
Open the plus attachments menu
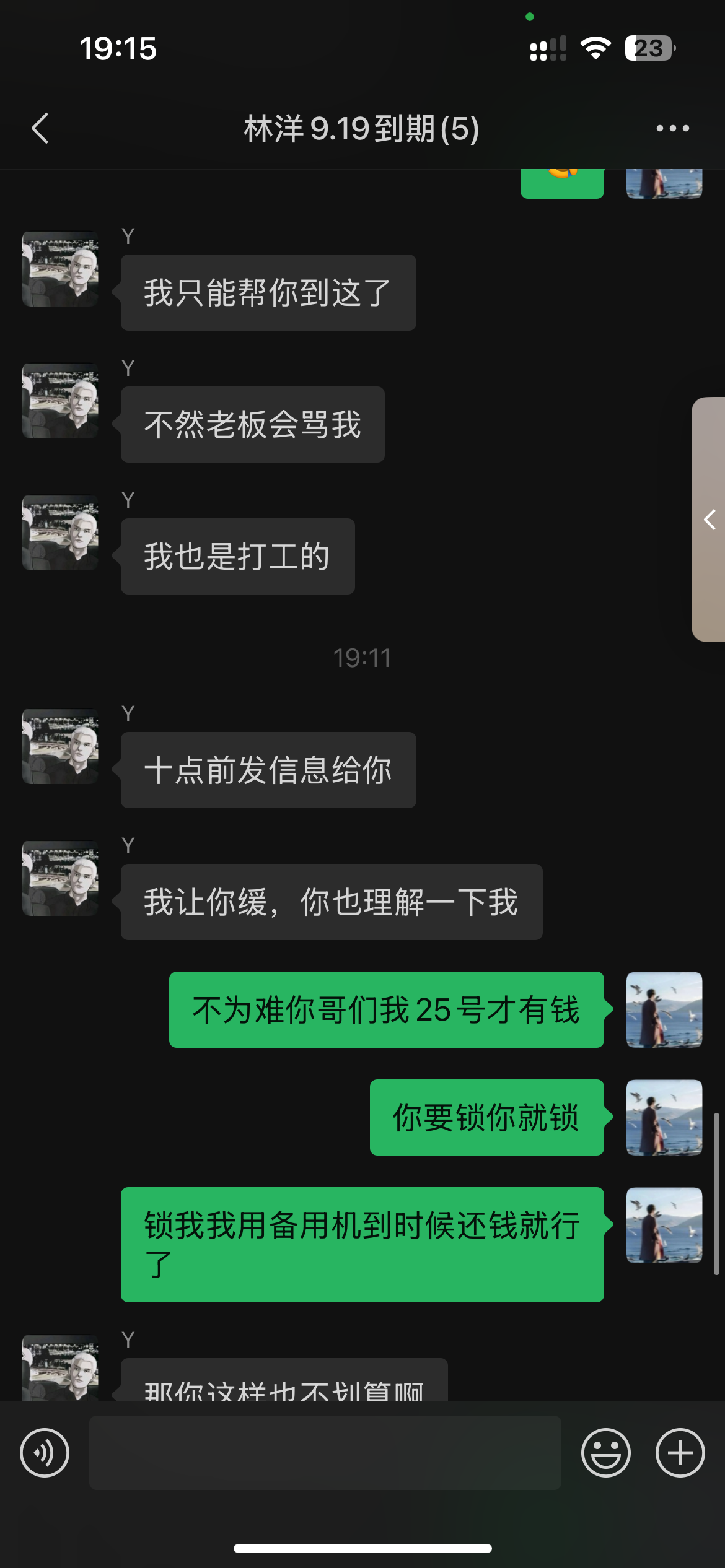click(x=680, y=1452)
